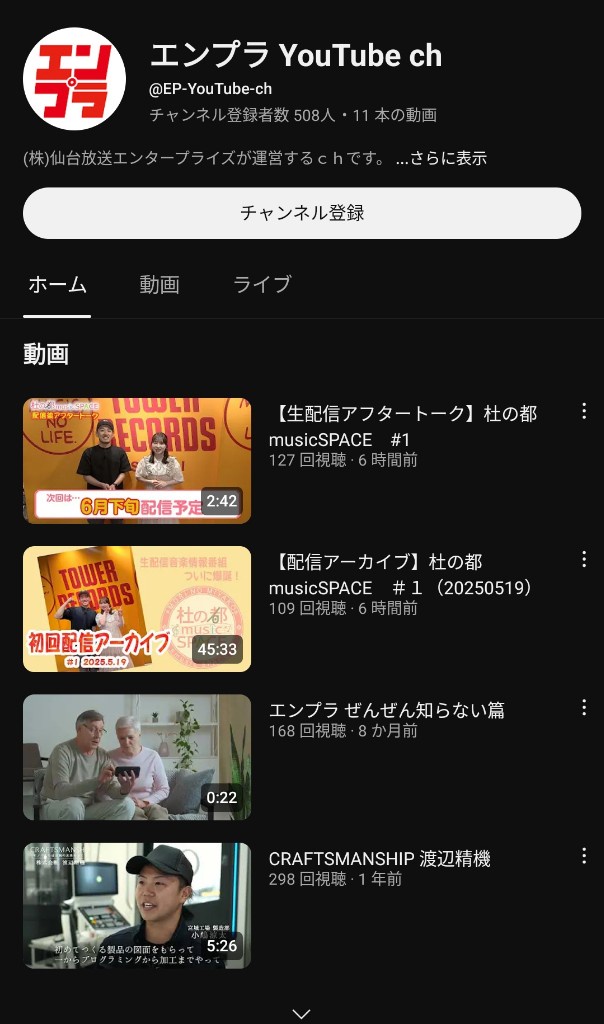This screenshot has height=1024, width=604.
Task: Open the エンプラ channel avatar
Action: [74, 79]
